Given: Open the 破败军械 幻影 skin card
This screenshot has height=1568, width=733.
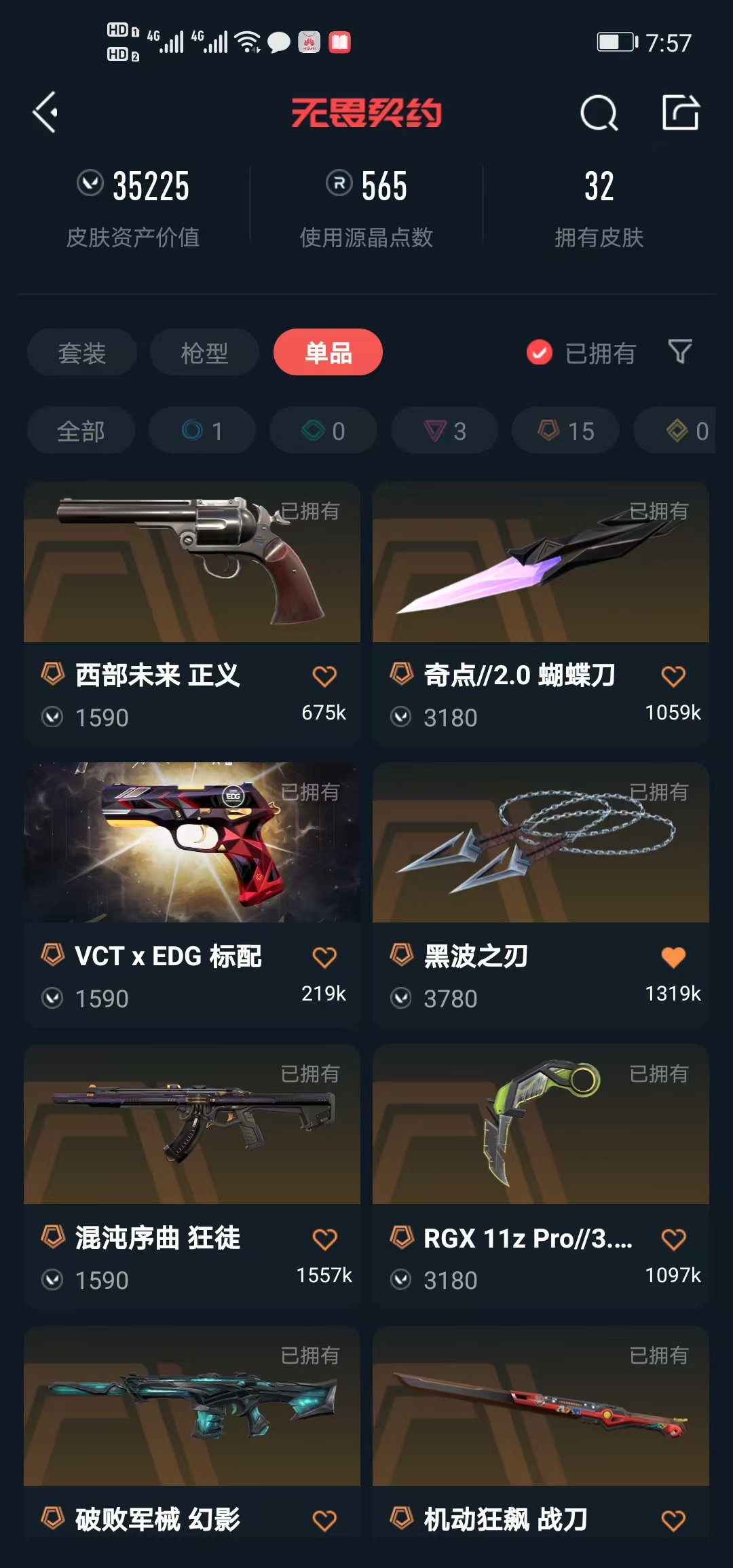Looking at the screenshot, I should coord(192,1406).
